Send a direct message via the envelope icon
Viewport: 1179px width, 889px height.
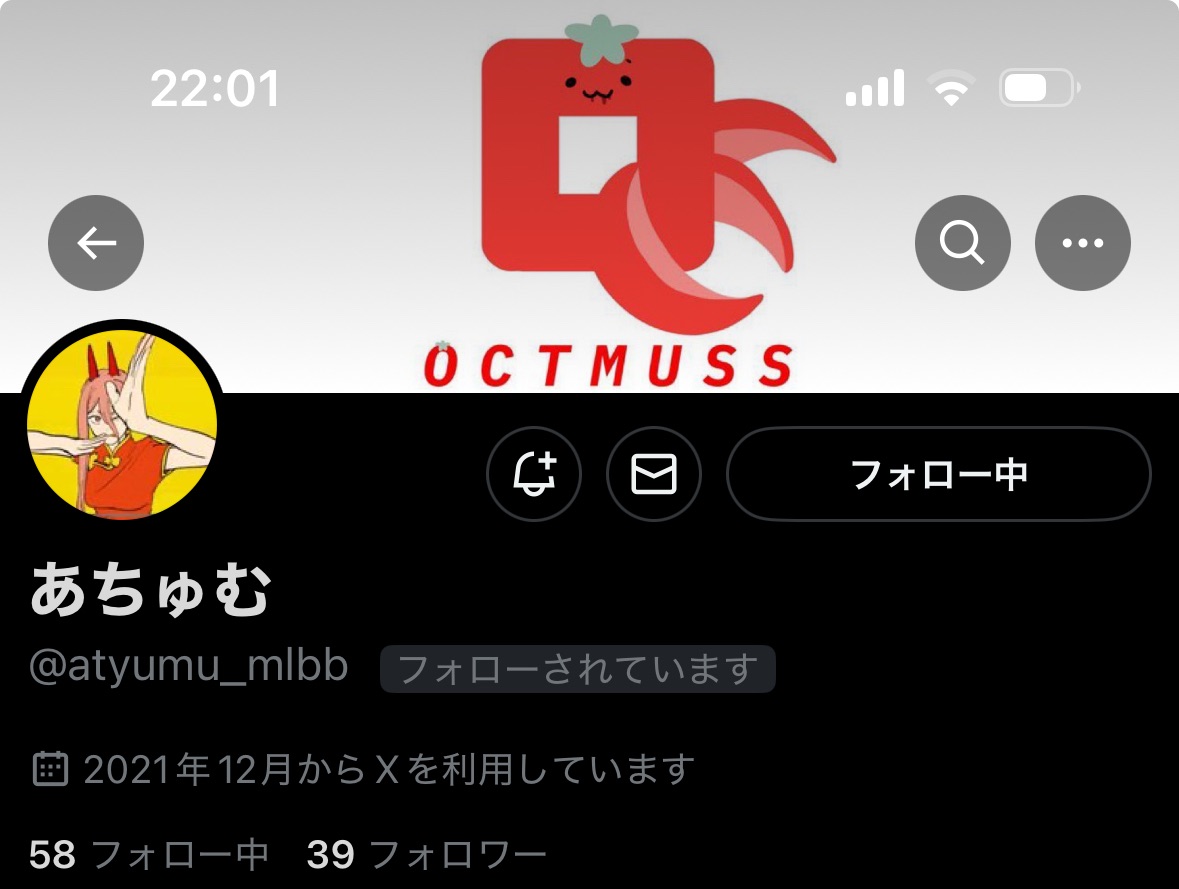[654, 474]
